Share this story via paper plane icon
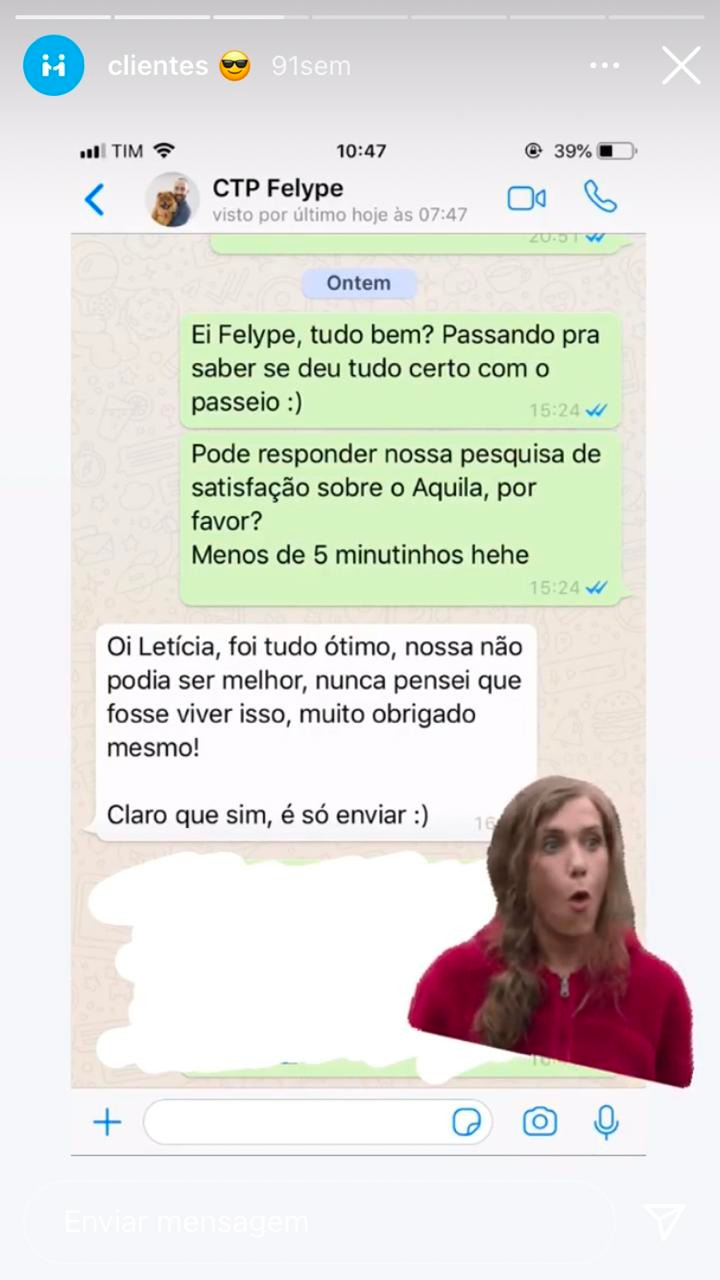 (664, 1221)
